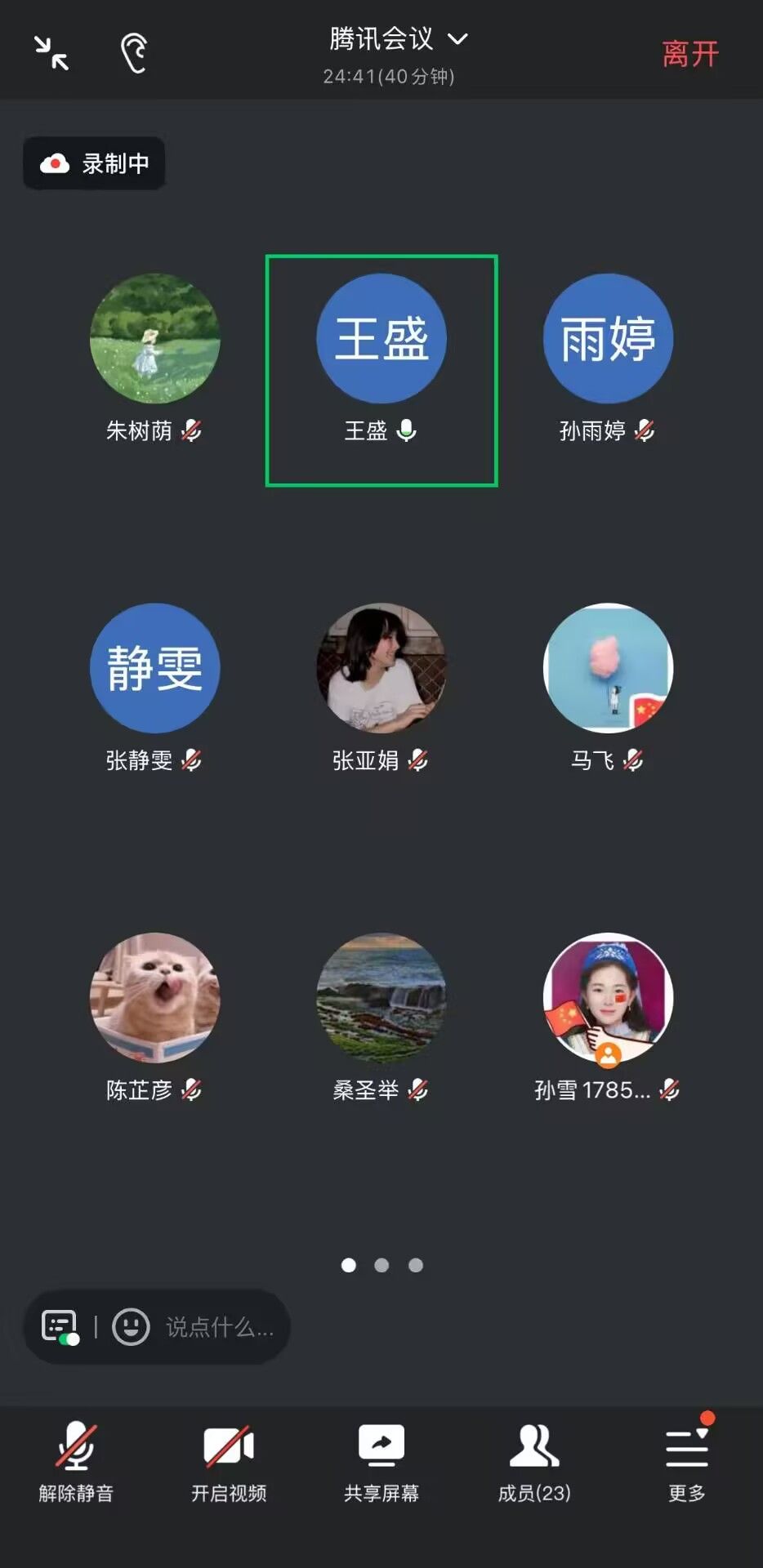Tap the 录制中 recording banner

[x=94, y=163]
